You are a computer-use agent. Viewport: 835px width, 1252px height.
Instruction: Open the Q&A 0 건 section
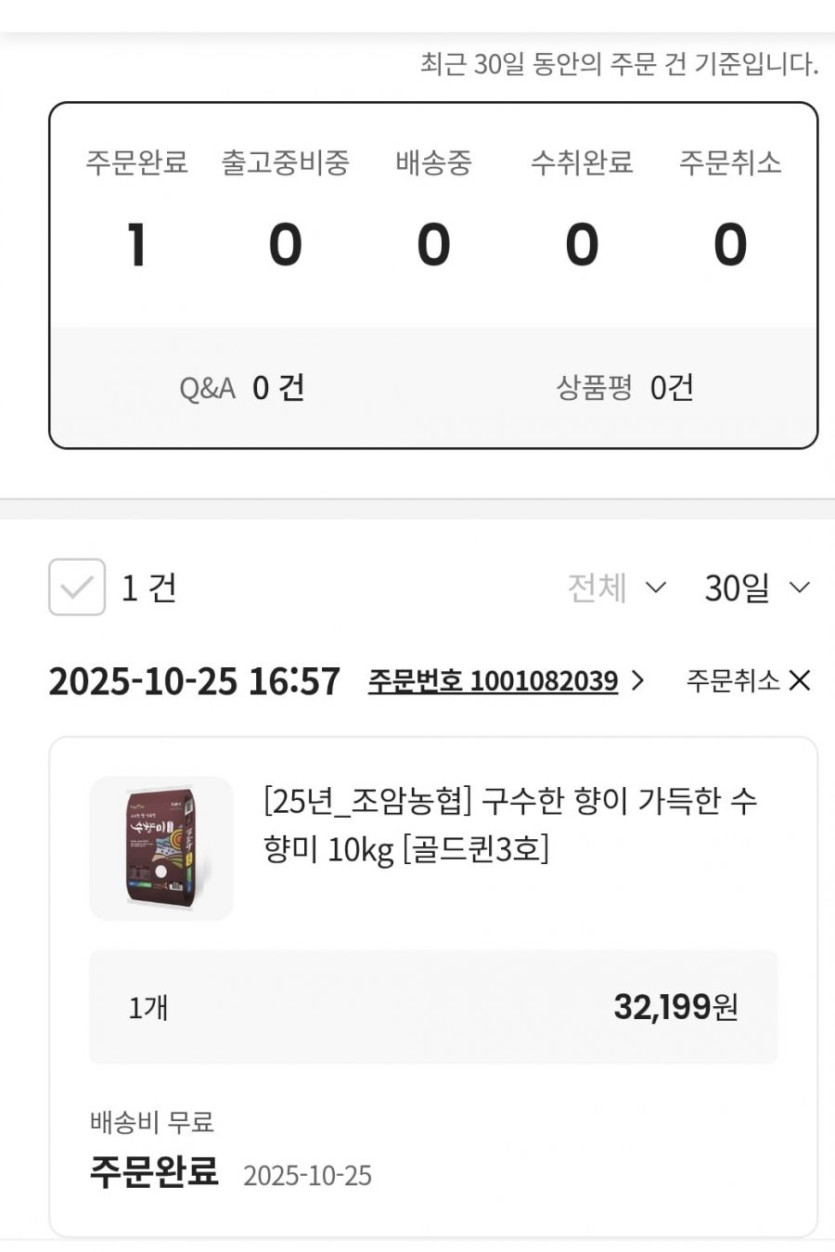[242, 388]
